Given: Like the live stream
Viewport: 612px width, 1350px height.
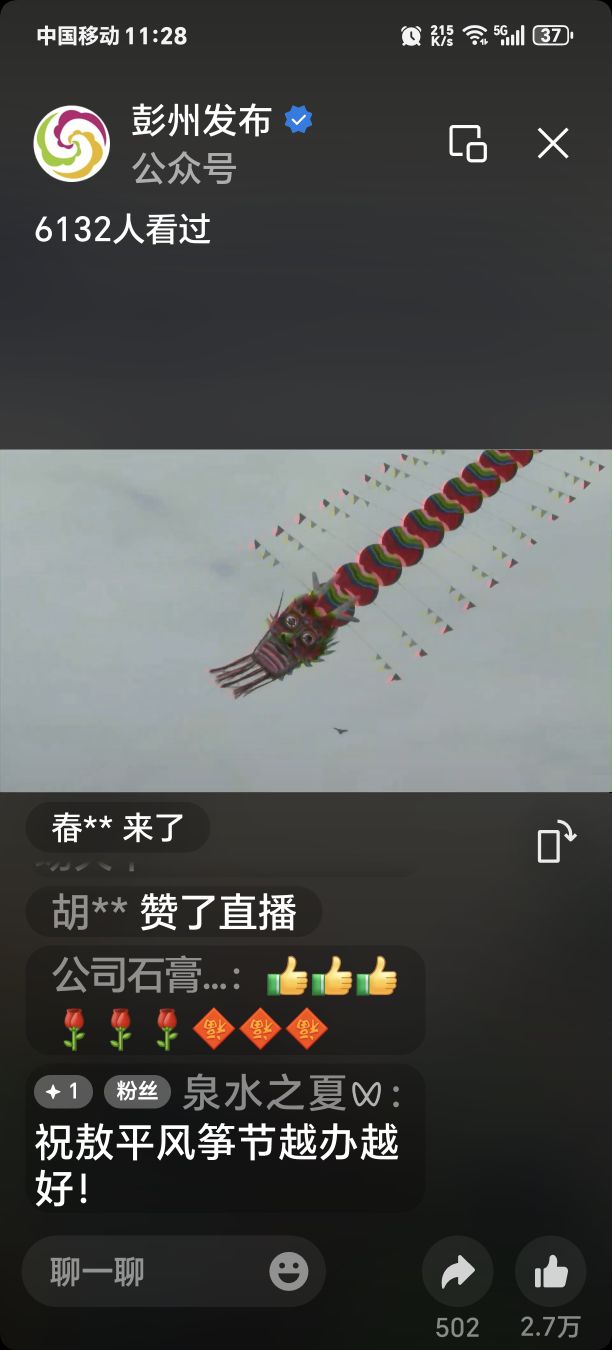Looking at the screenshot, I should [x=550, y=1272].
